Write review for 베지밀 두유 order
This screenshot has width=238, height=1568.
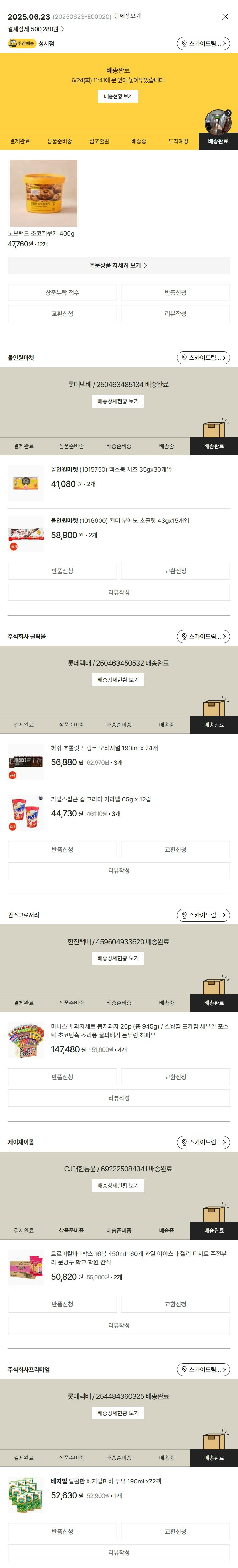[119, 1552]
